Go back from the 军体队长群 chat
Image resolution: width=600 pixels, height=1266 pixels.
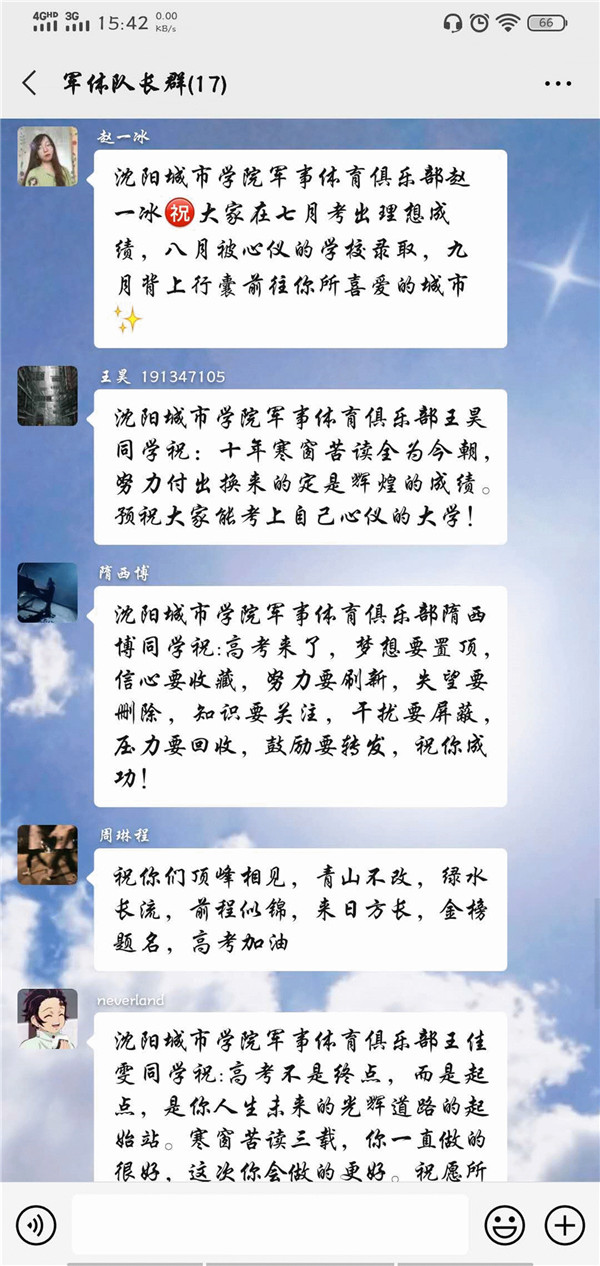(x=29, y=83)
